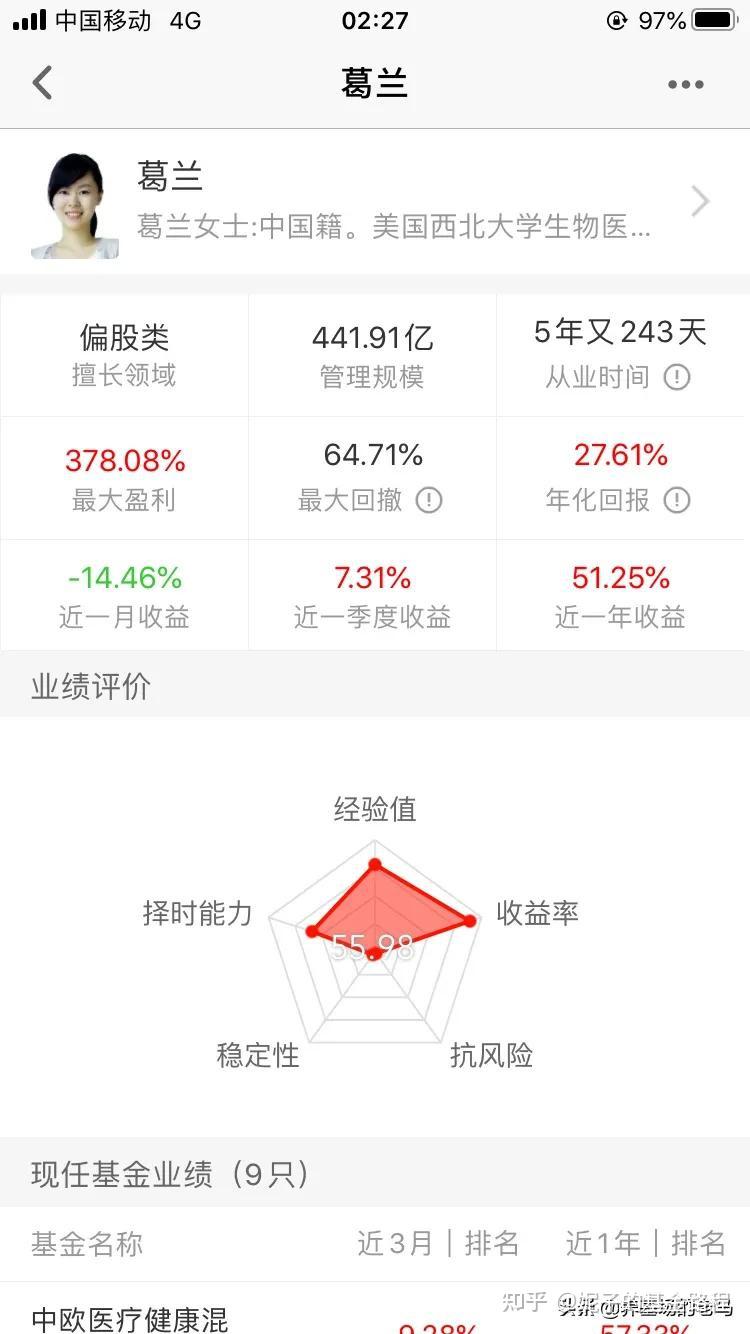Show the info tip next to 年化回报

pos(677,499)
